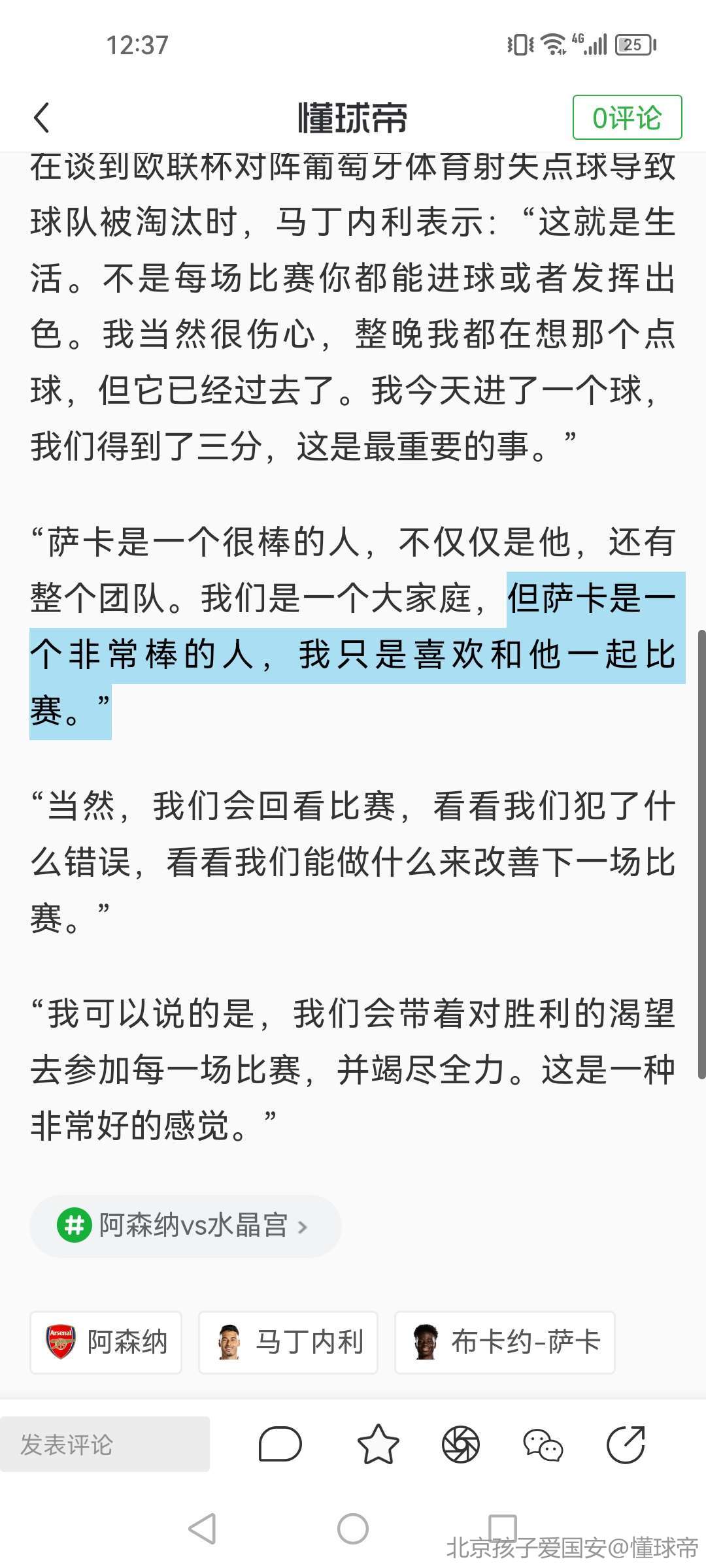Image resolution: width=706 pixels, height=1568 pixels.
Task: Open the 马丁内利 player chip
Action: [288, 1343]
